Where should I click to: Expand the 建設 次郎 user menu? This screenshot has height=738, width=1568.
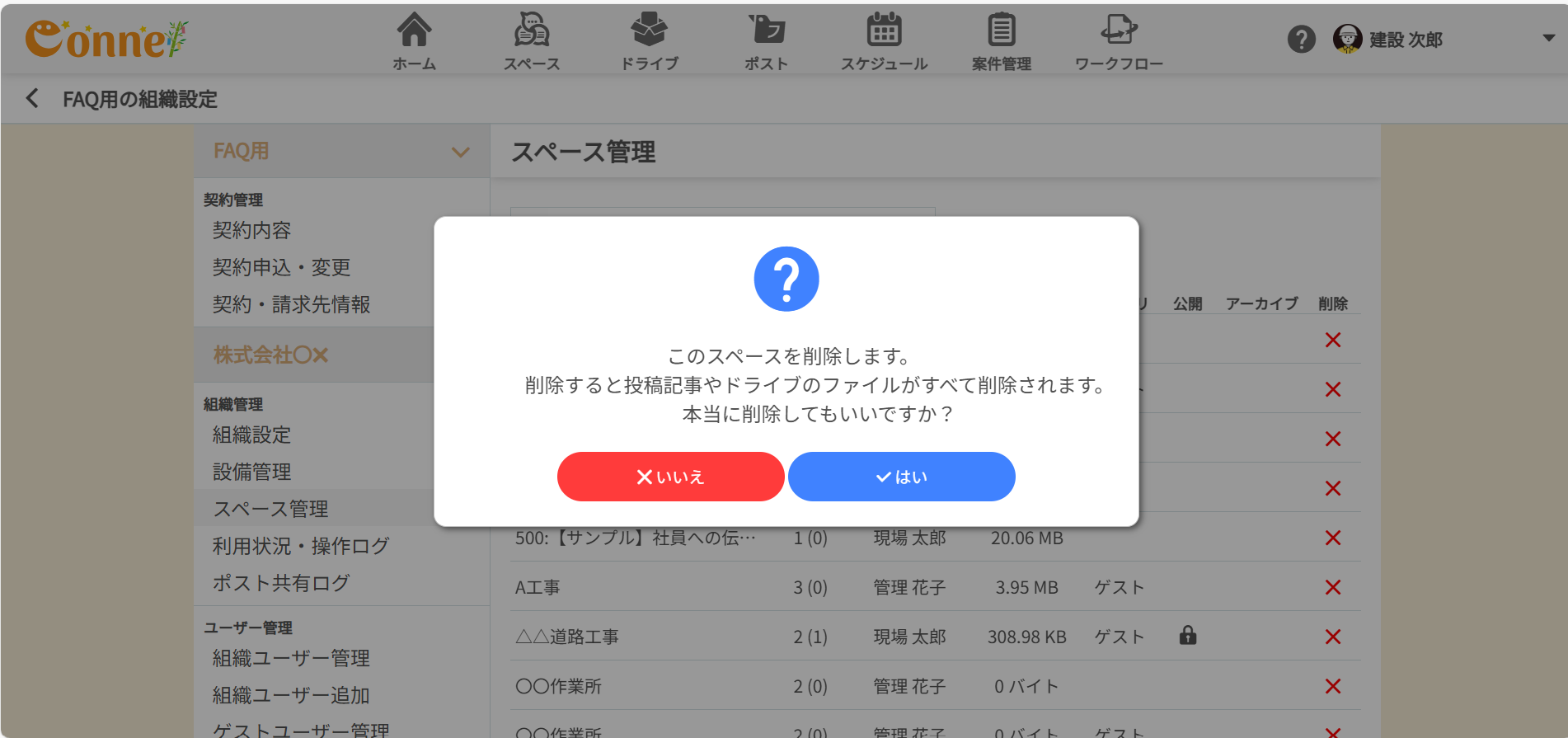[1548, 38]
